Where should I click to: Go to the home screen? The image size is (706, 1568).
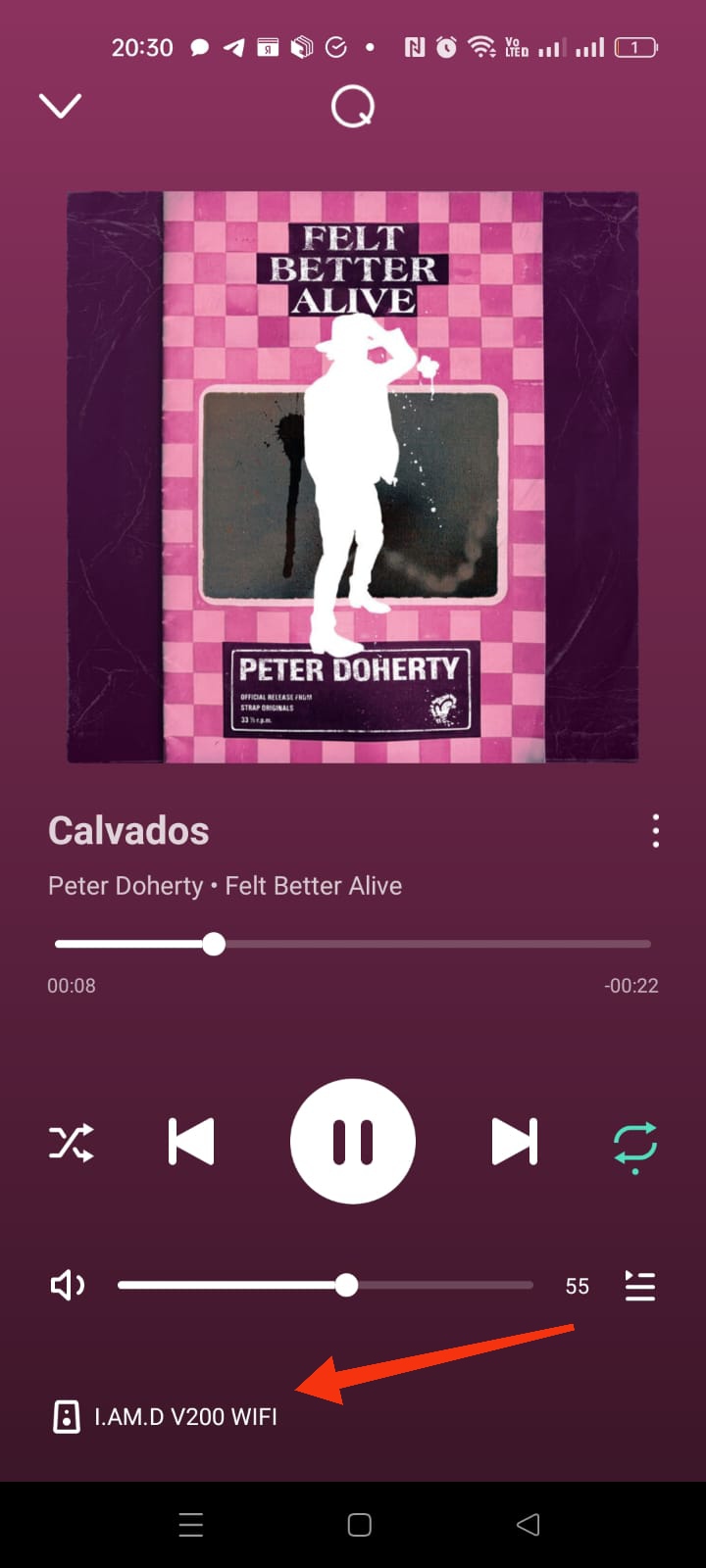[x=360, y=1525]
